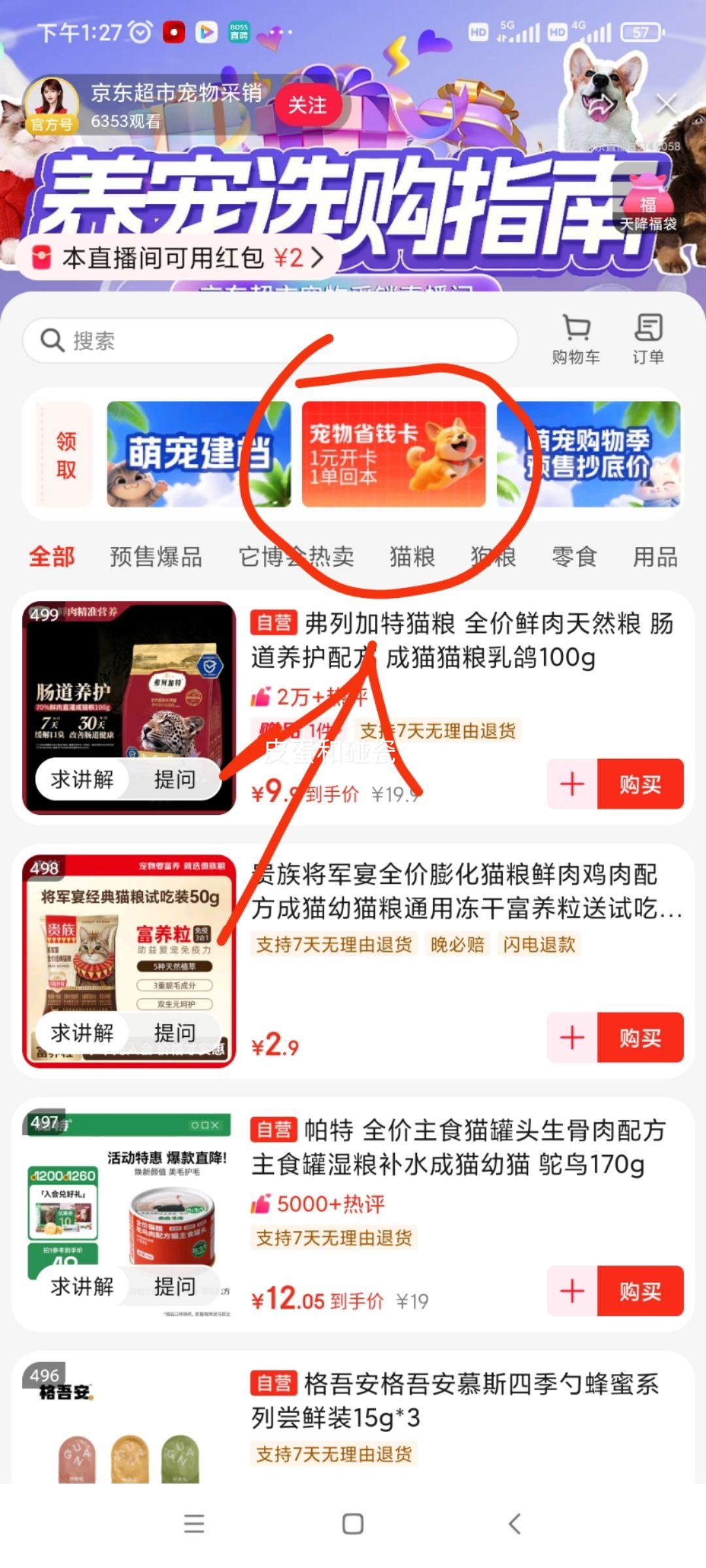Follow the 京东超市宠物采销 live channel
This screenshot has height=1568, width=706.
coord(307,105)
